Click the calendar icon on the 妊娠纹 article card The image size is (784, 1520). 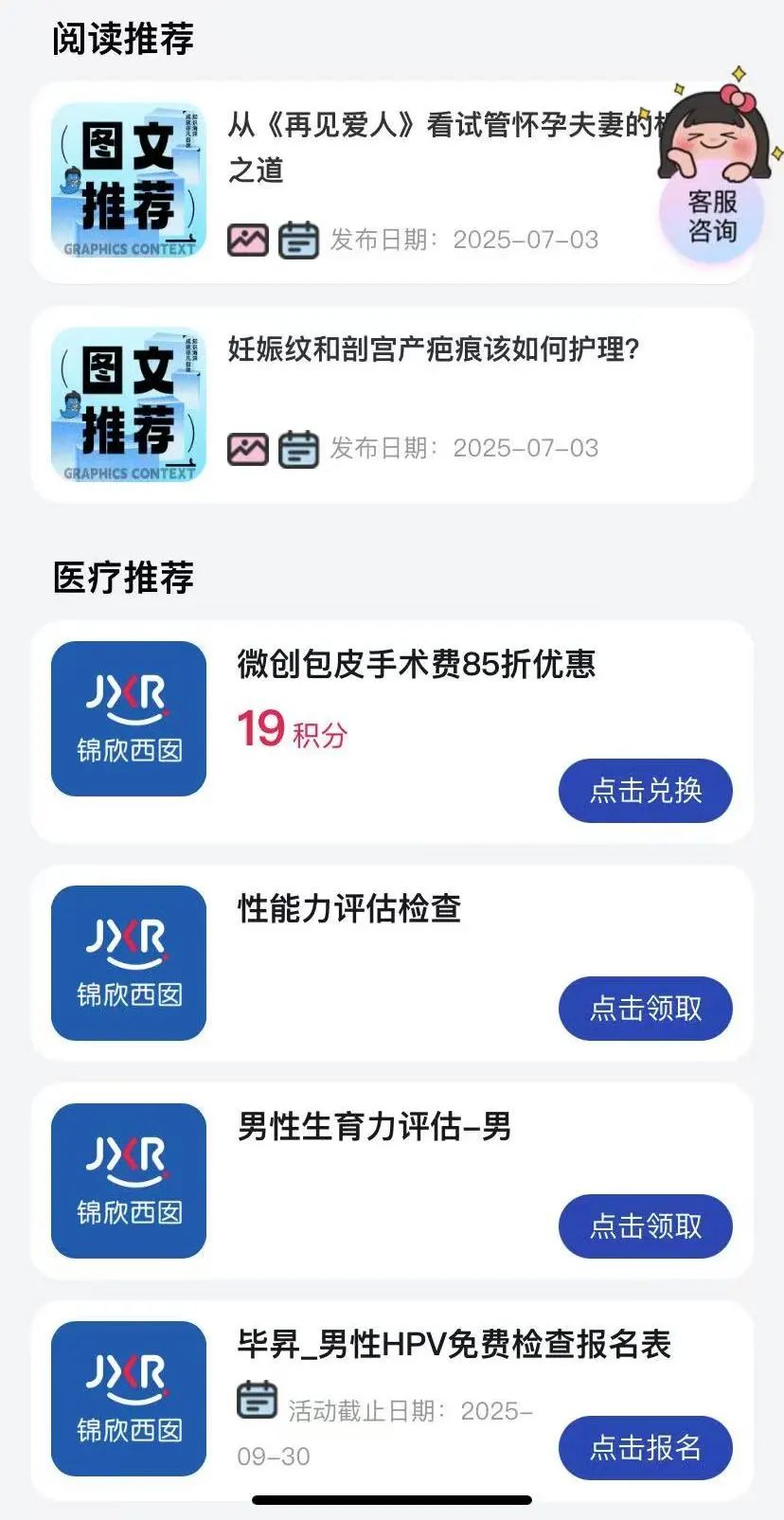[x=299, y=448]
